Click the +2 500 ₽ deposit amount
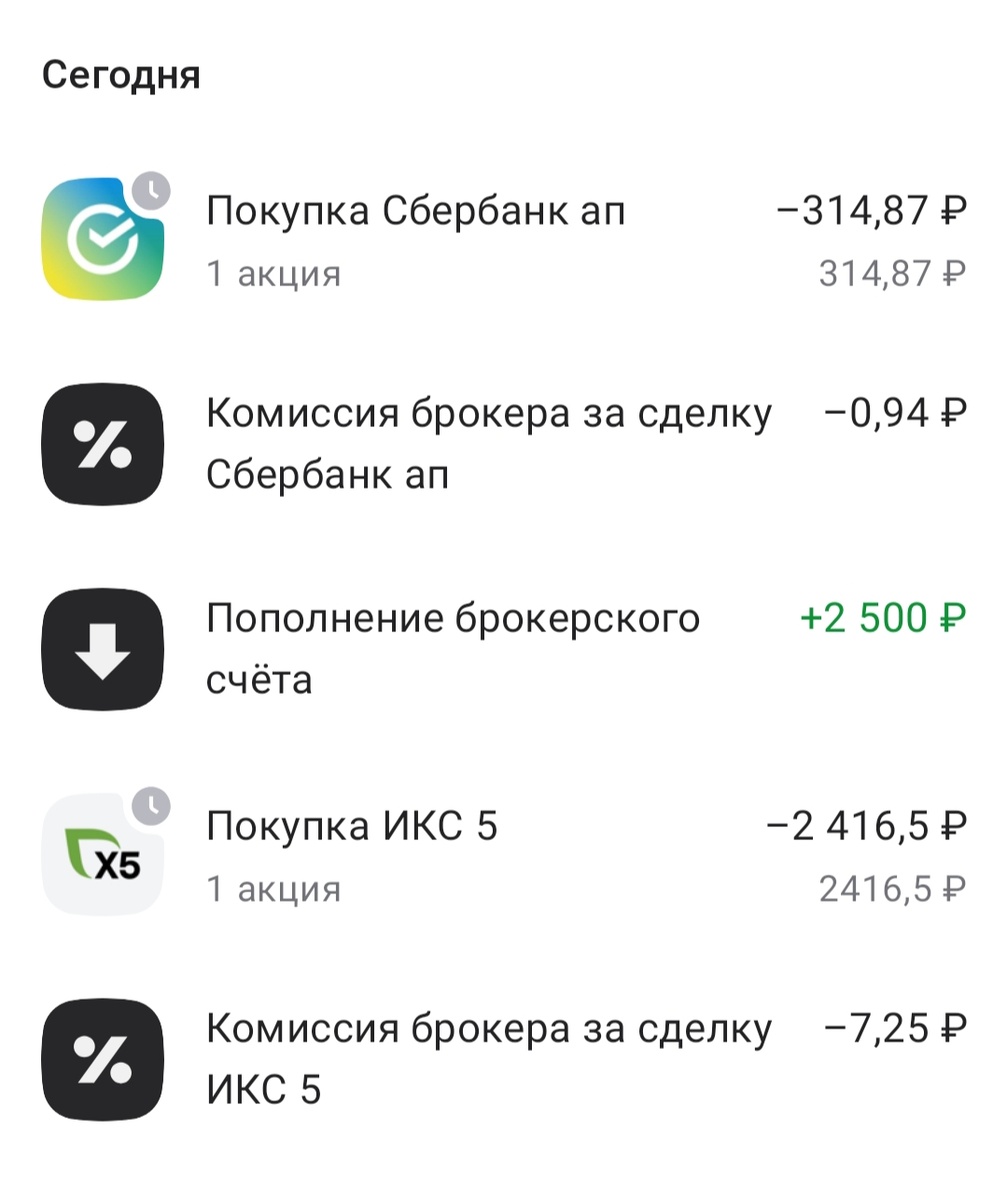This screenshot has height=1200, width=1007. [x=882, y=618]
